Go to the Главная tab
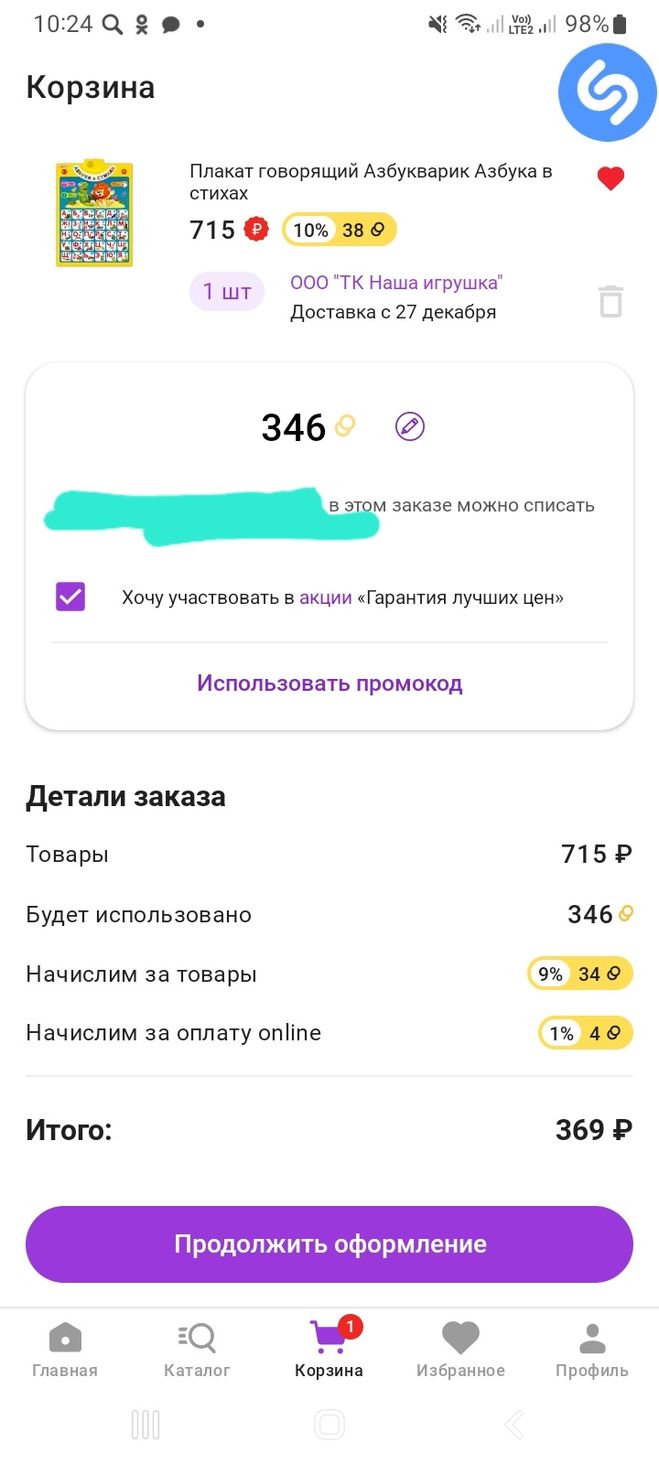 65,1349
